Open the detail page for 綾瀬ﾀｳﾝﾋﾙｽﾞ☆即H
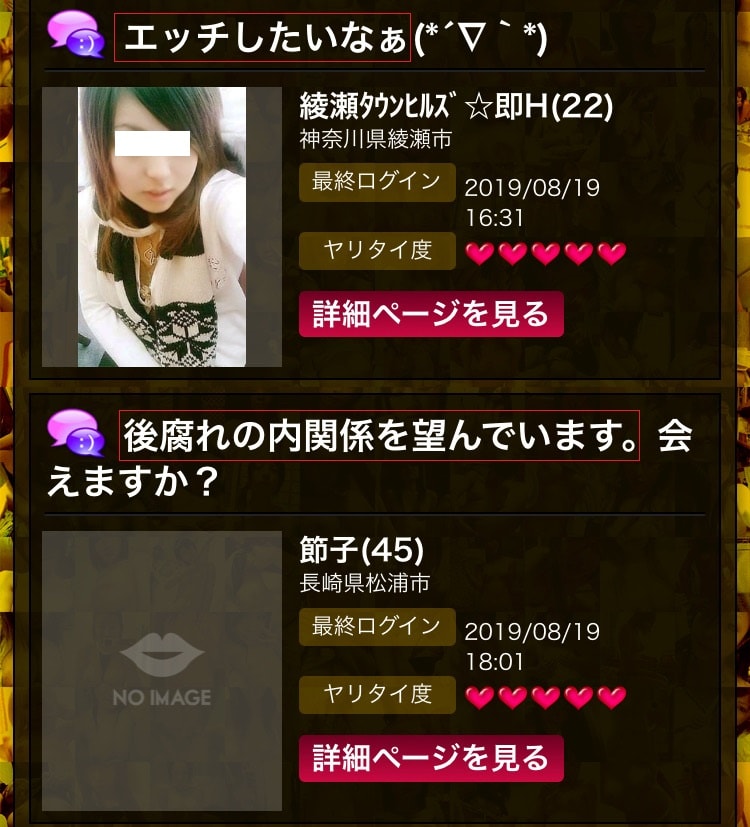750x827 pixels. click(x=431, y=315)
